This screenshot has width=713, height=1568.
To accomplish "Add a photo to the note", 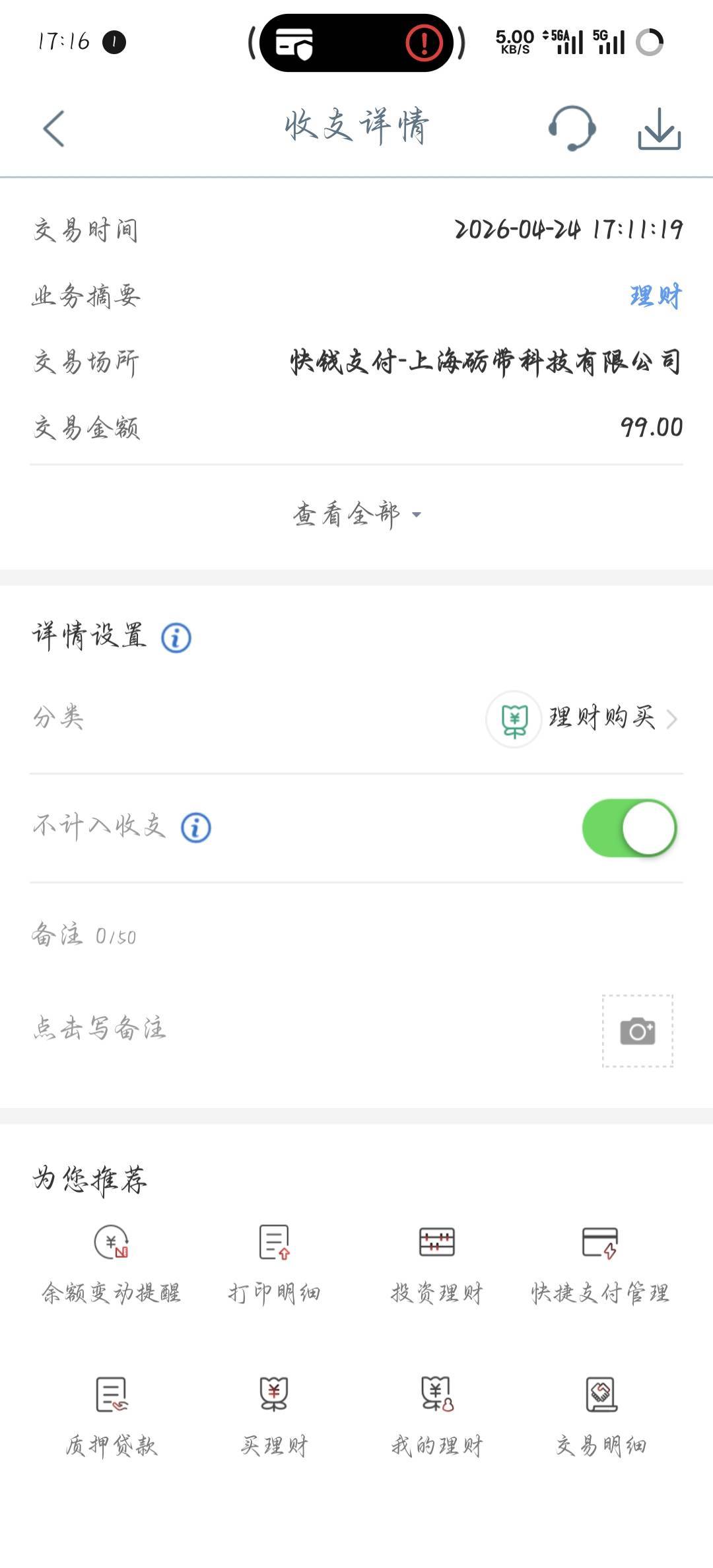I will pyautogui.click(x=637, y=1031).
